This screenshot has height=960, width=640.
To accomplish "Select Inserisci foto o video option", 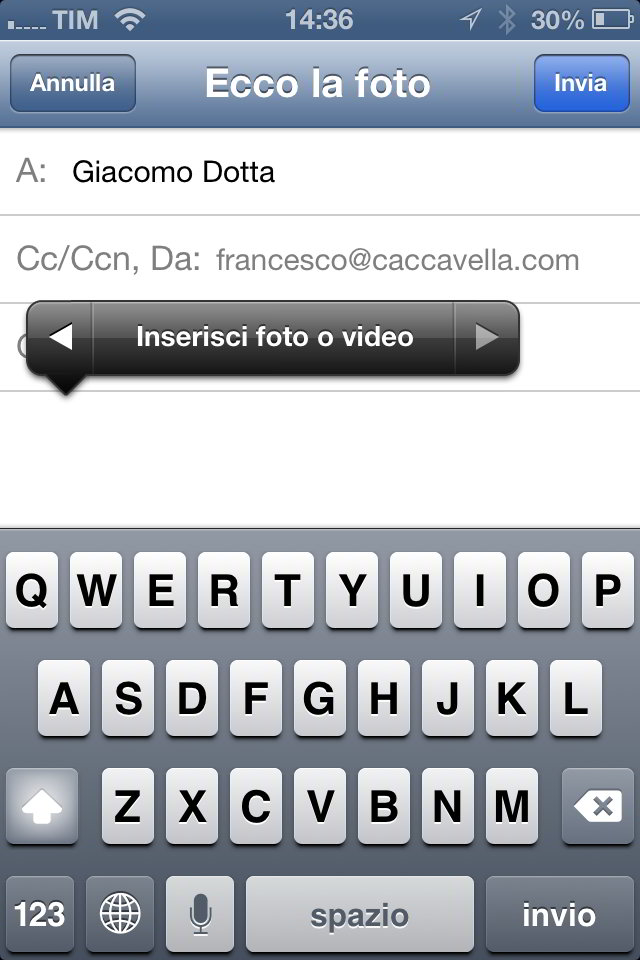I will [274, 338].
